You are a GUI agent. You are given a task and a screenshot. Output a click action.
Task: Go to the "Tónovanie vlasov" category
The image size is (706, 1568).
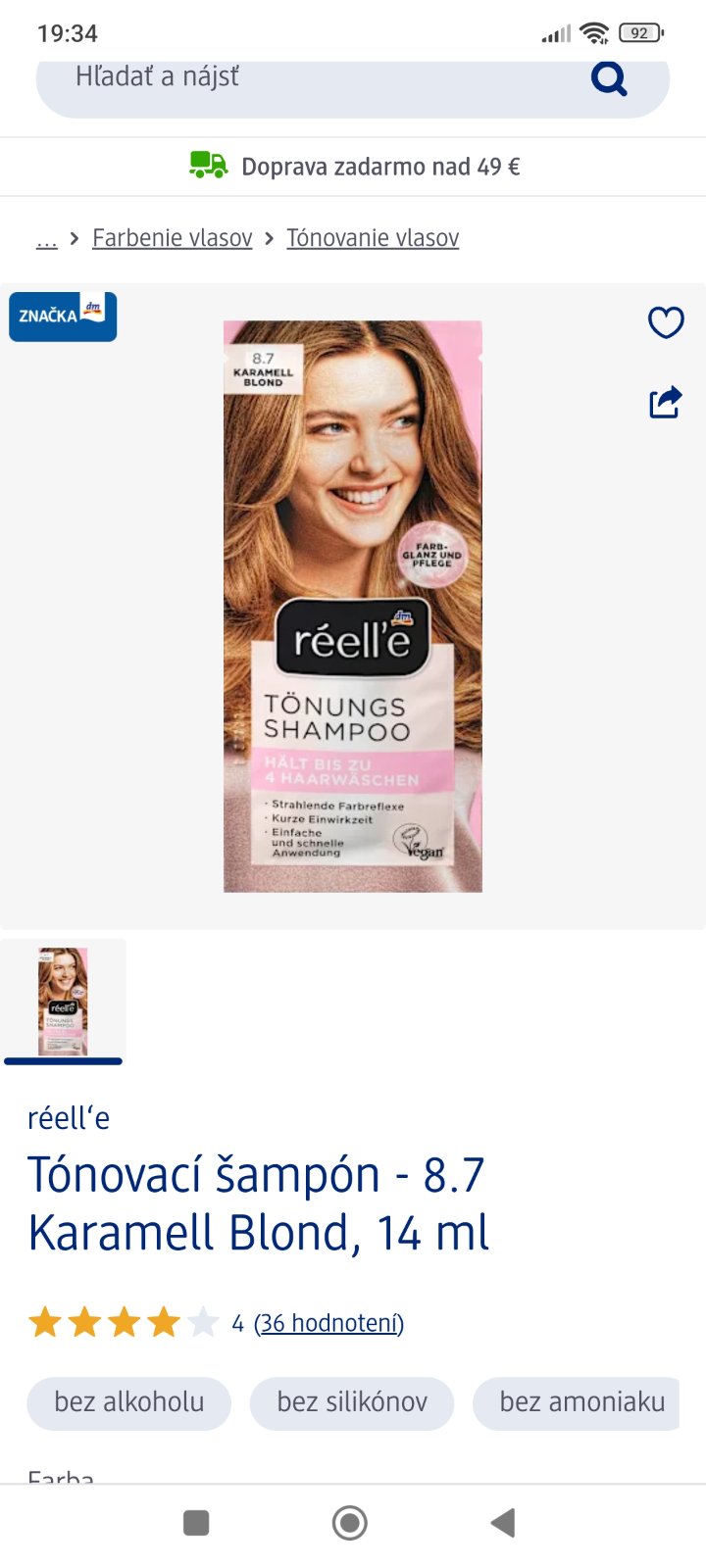[x=373, y=238]
